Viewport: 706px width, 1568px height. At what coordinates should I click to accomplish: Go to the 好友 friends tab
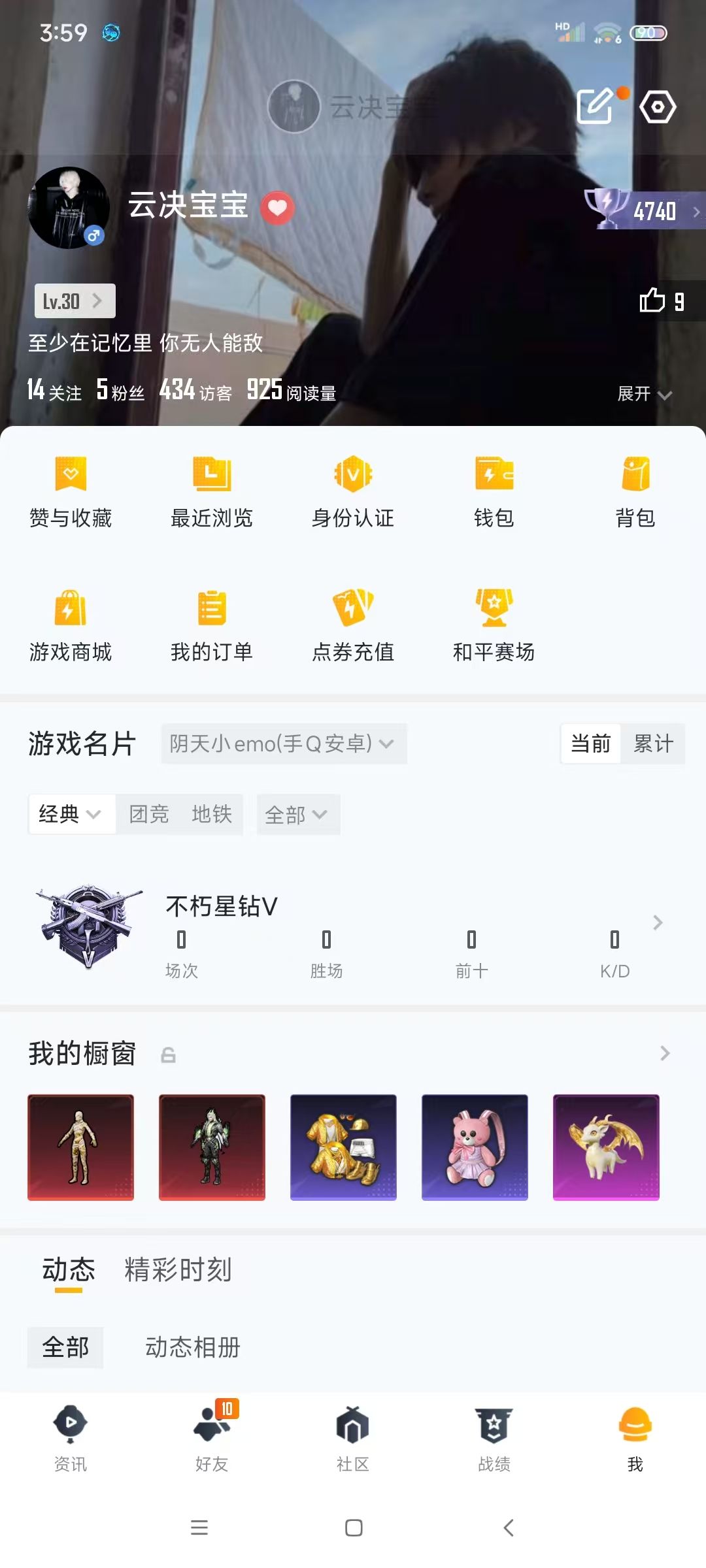(x=212, y=1435)
